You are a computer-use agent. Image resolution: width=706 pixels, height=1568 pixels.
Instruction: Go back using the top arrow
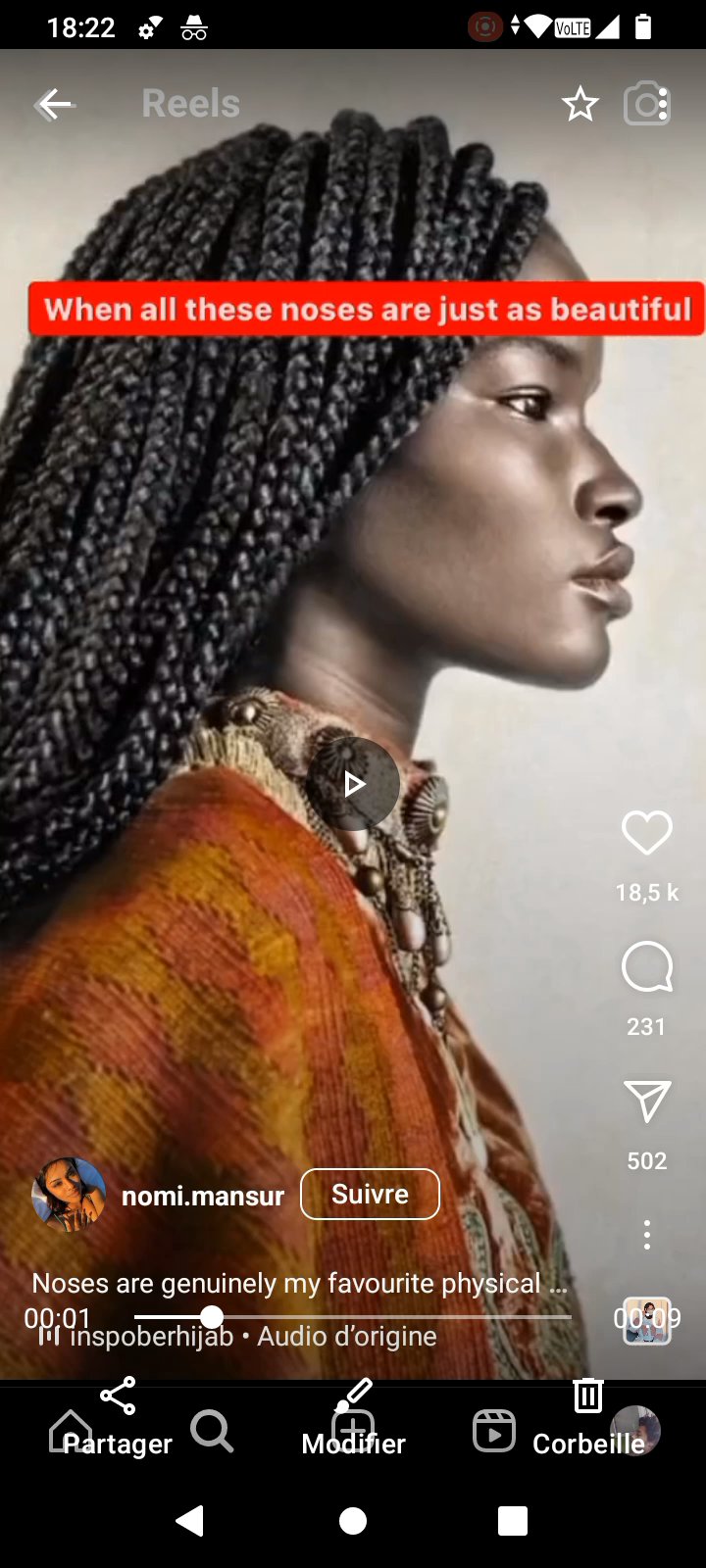55,104
